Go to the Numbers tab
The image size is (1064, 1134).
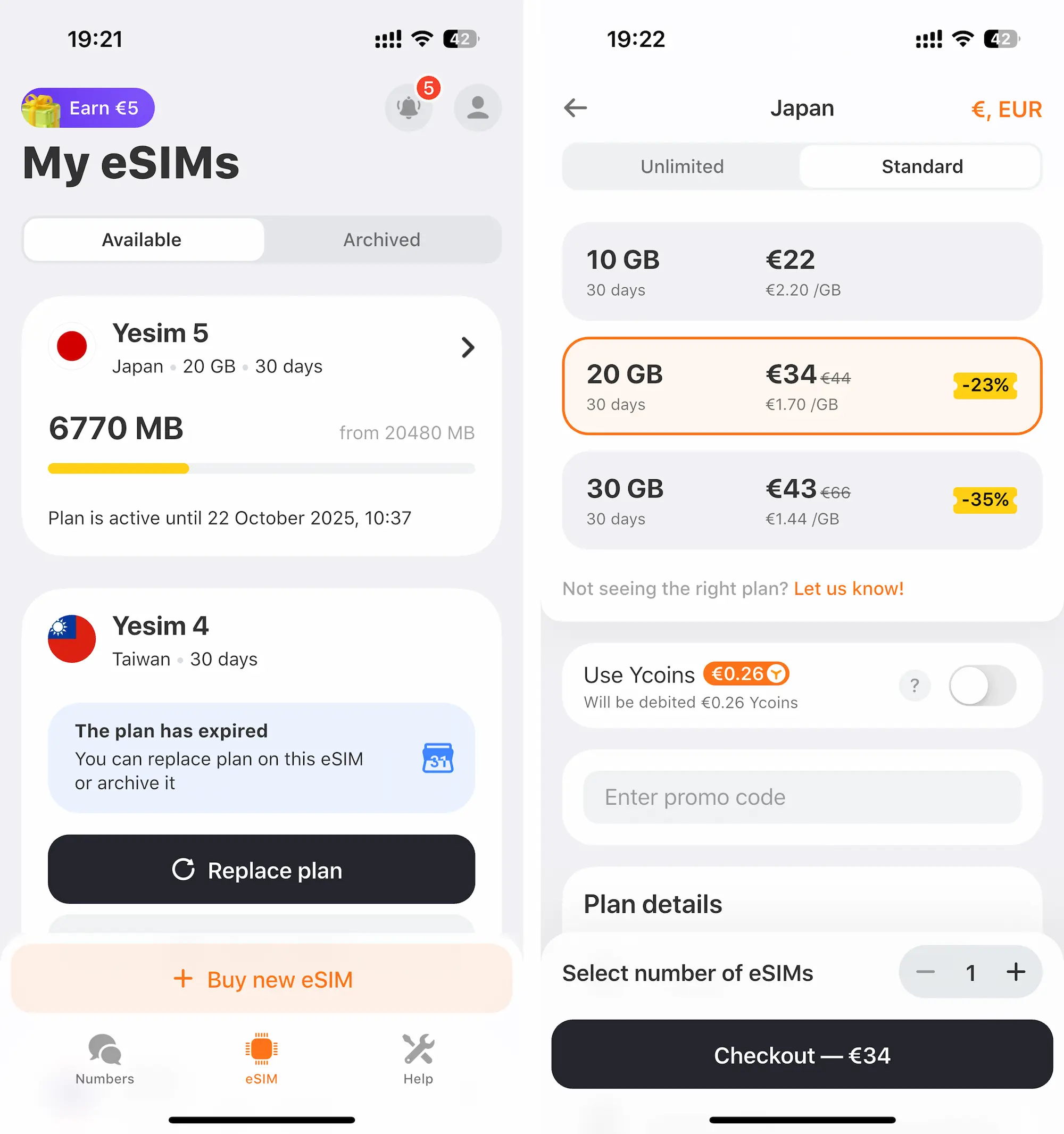(105, 1058)
